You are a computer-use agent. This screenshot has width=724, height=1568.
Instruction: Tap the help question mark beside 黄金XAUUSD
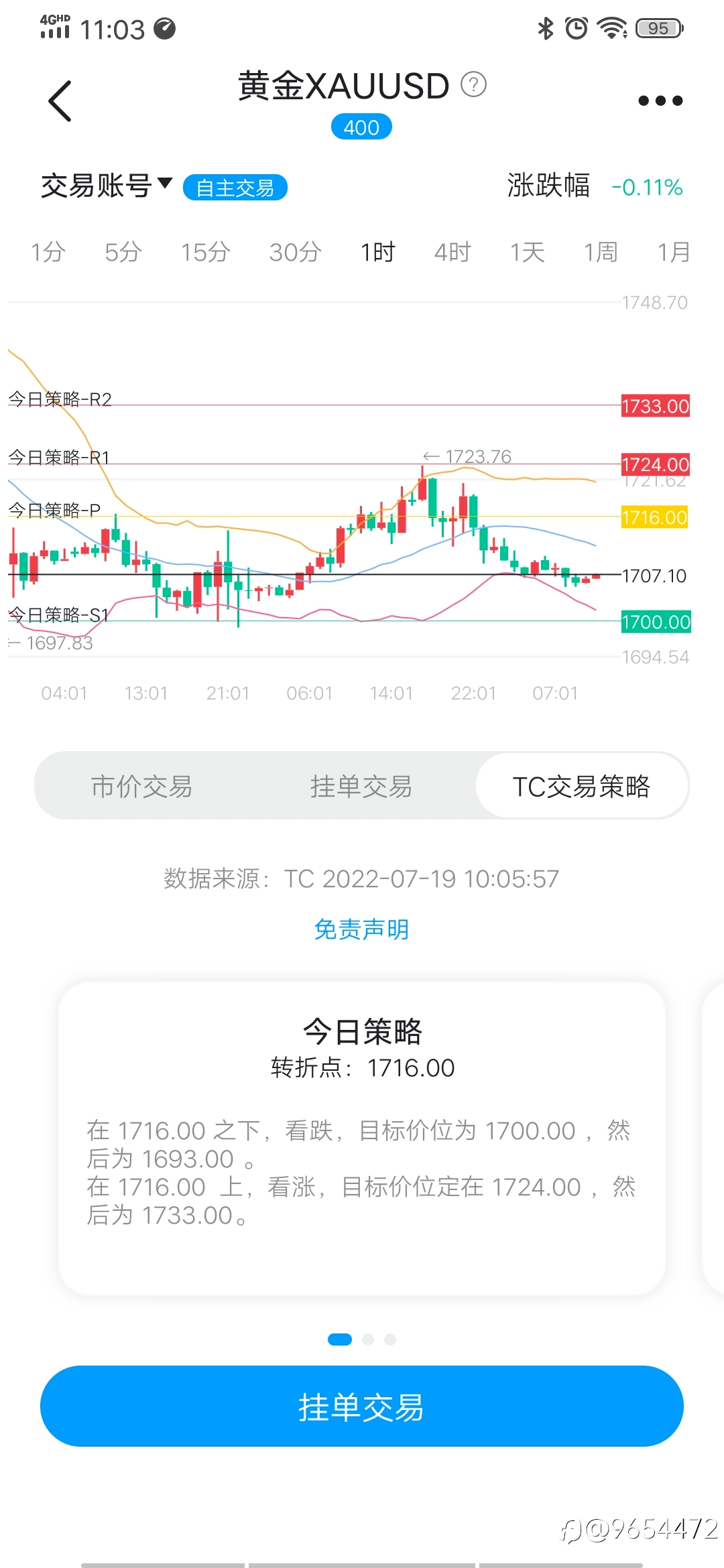473,84
